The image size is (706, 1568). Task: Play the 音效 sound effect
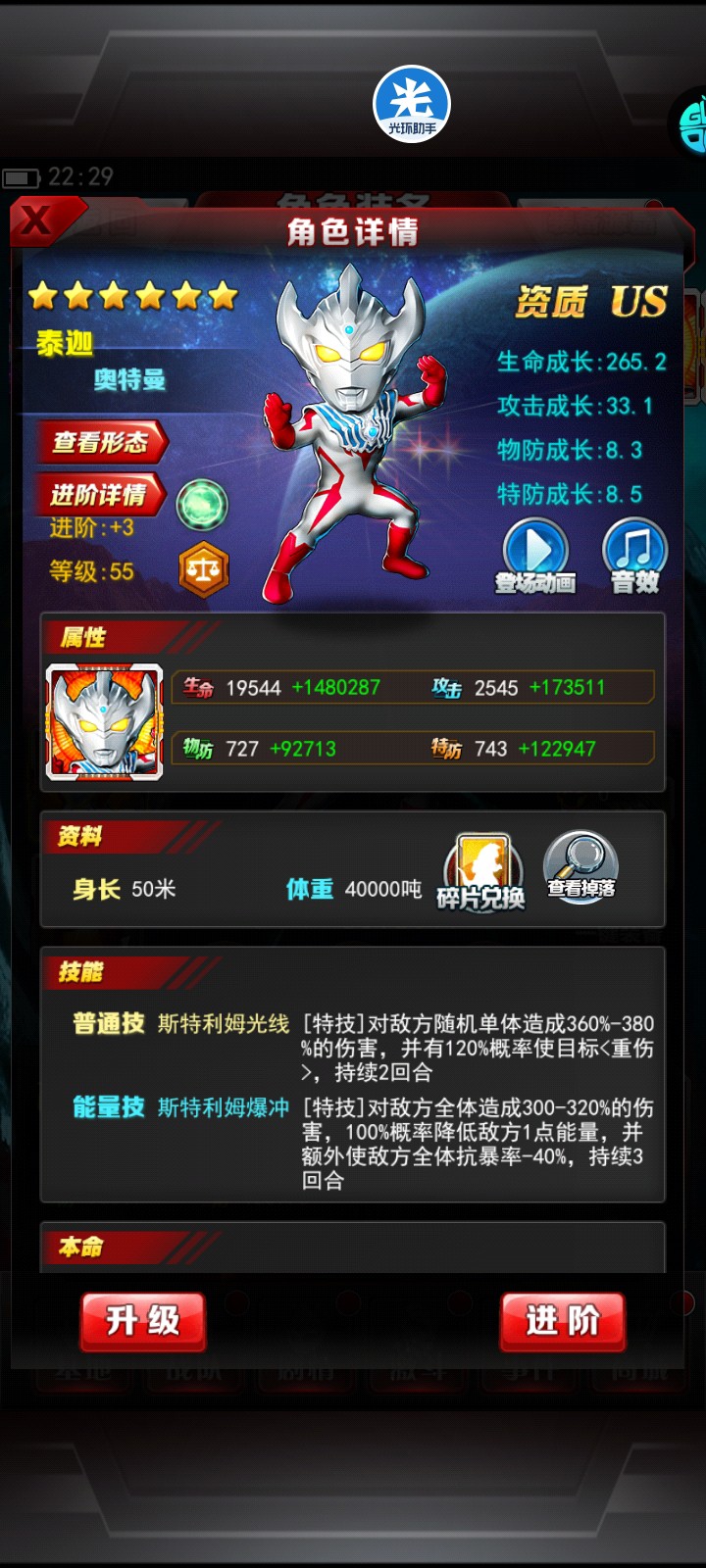pyautogui.click(x=634, y=556)
